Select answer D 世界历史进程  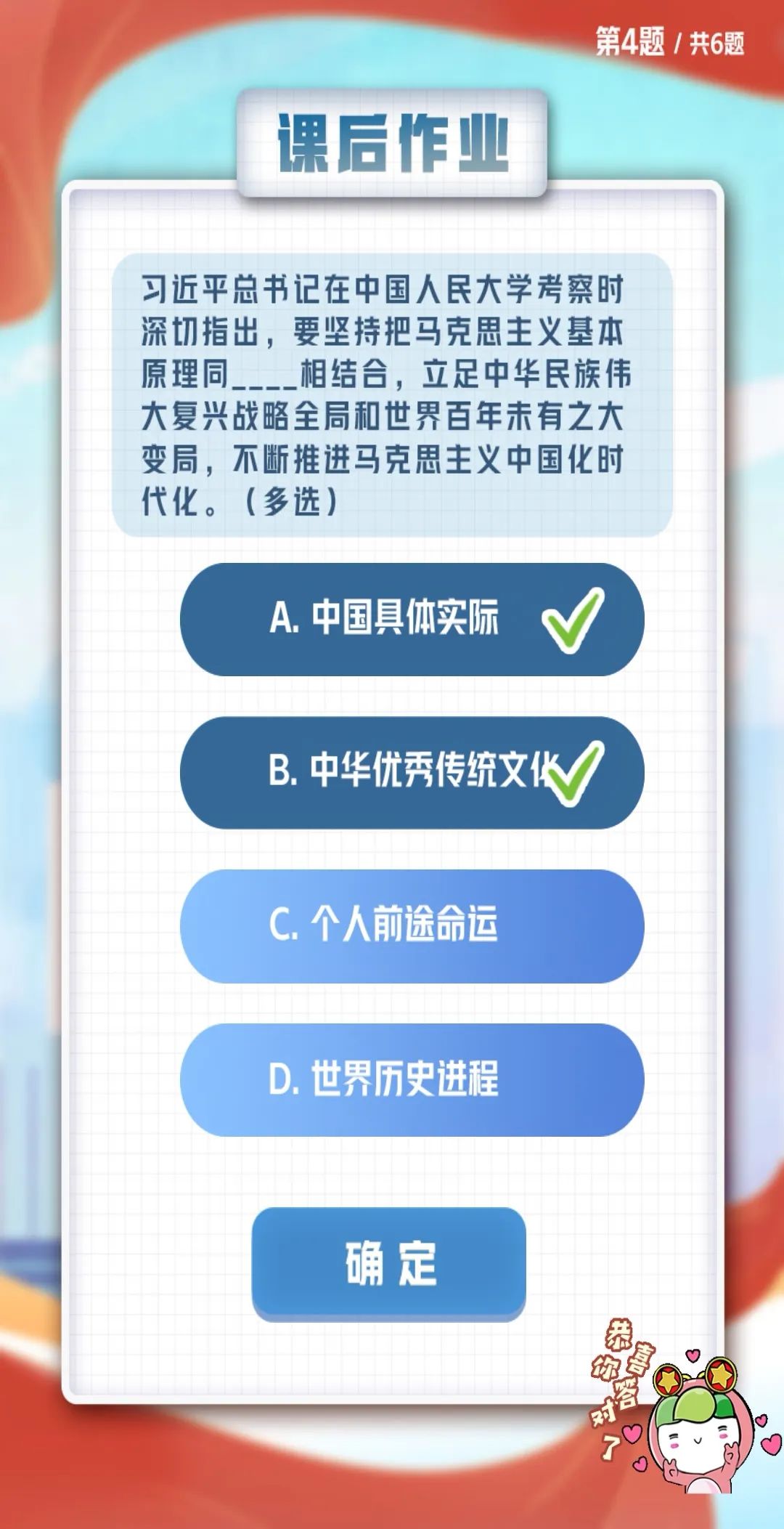coord(412,1079)
